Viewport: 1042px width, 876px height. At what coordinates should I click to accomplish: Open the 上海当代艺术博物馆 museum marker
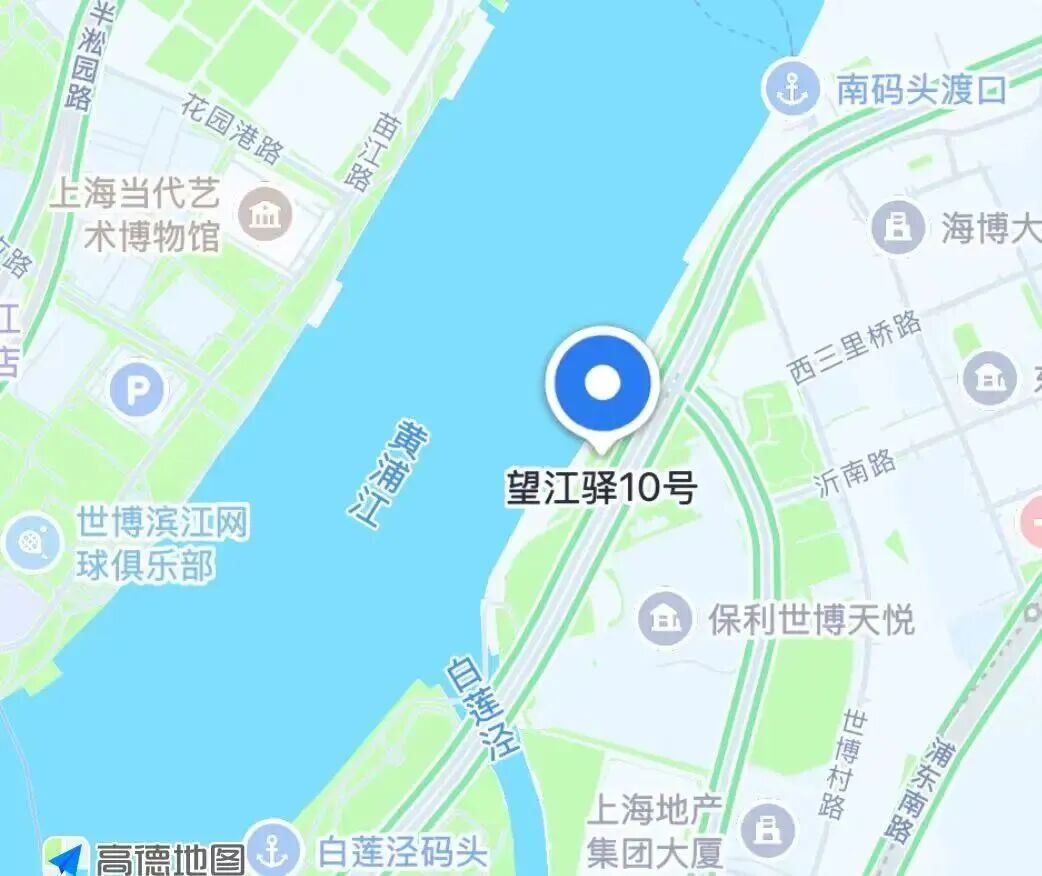[265, 212]
